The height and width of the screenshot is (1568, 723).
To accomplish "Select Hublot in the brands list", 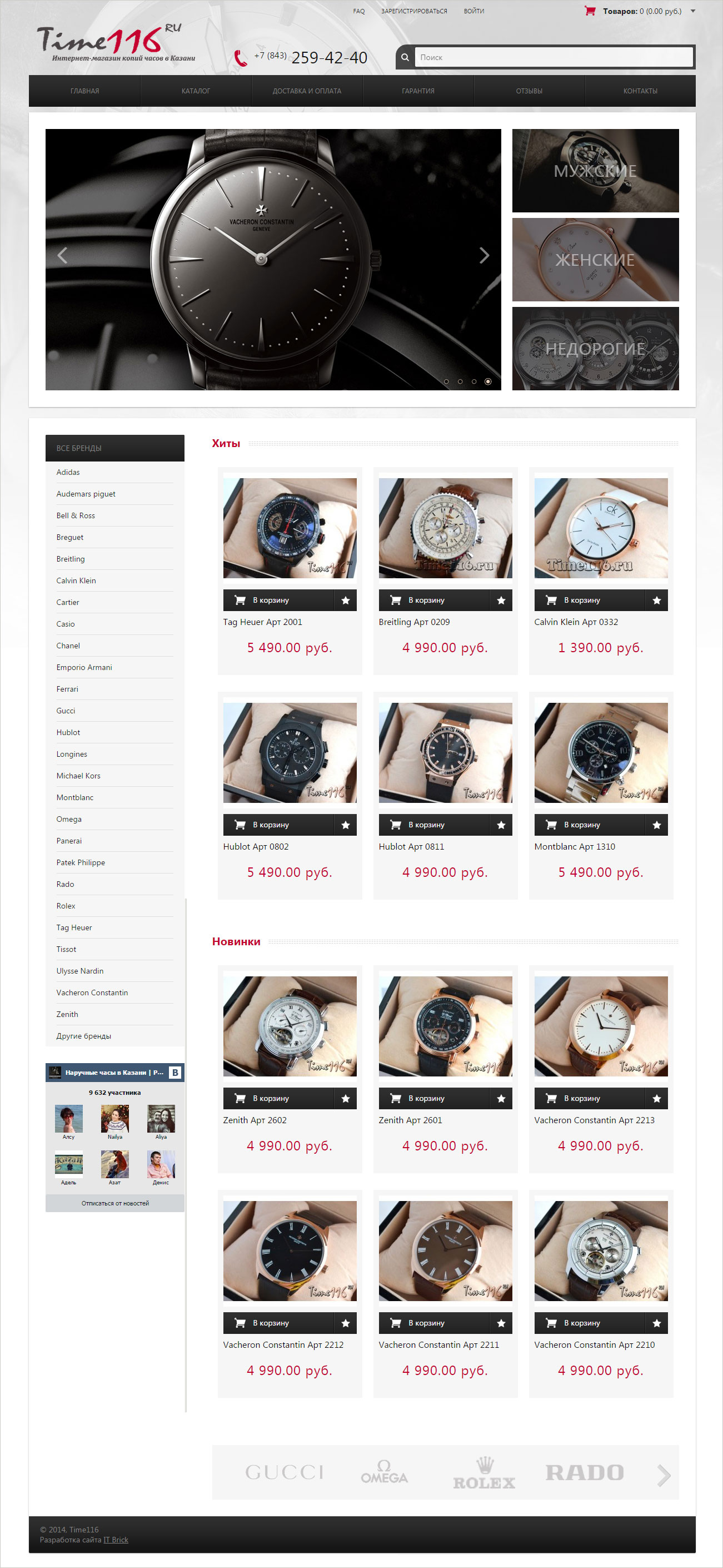I will coord(68,732).
